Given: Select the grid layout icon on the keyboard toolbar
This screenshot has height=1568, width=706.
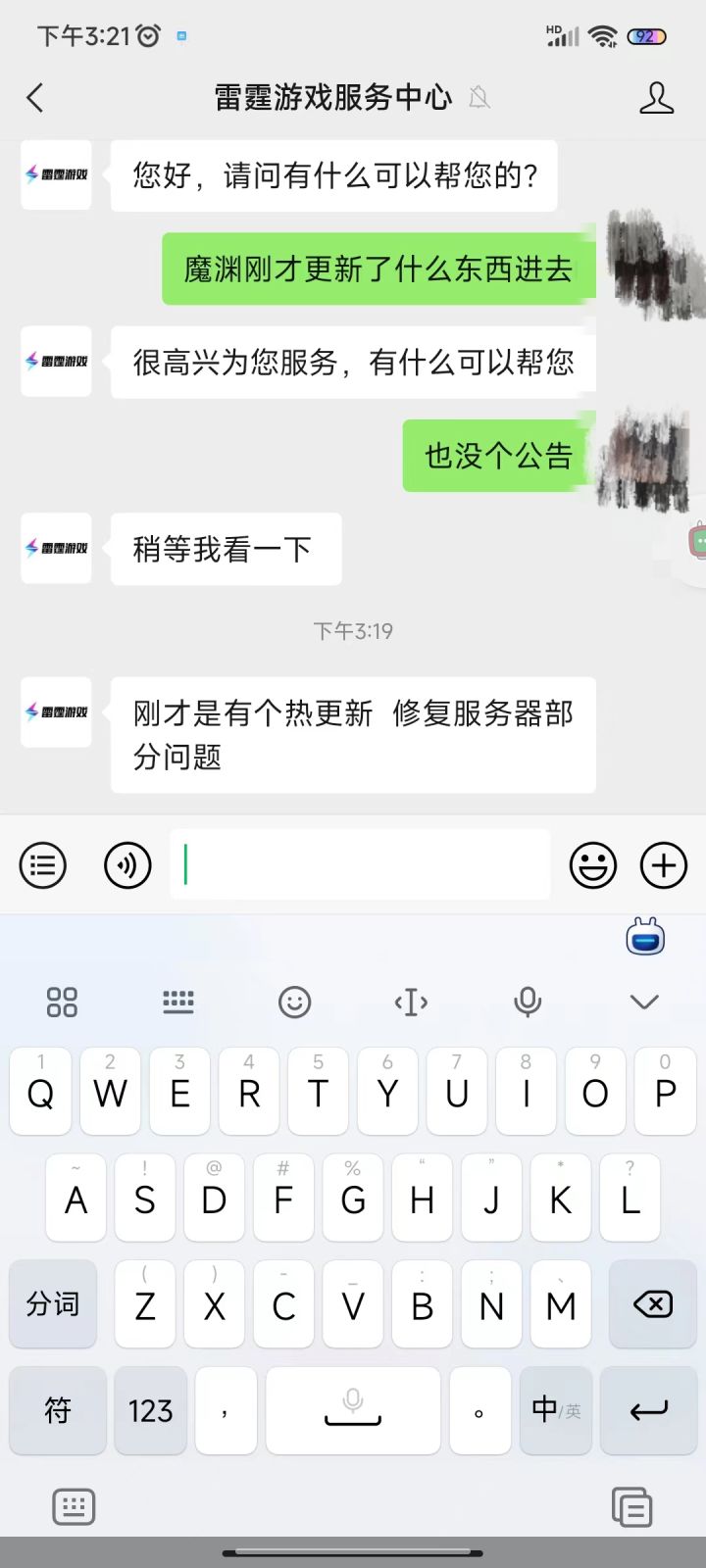Looking at the screenshot, I should click(x=62, y=1002).
